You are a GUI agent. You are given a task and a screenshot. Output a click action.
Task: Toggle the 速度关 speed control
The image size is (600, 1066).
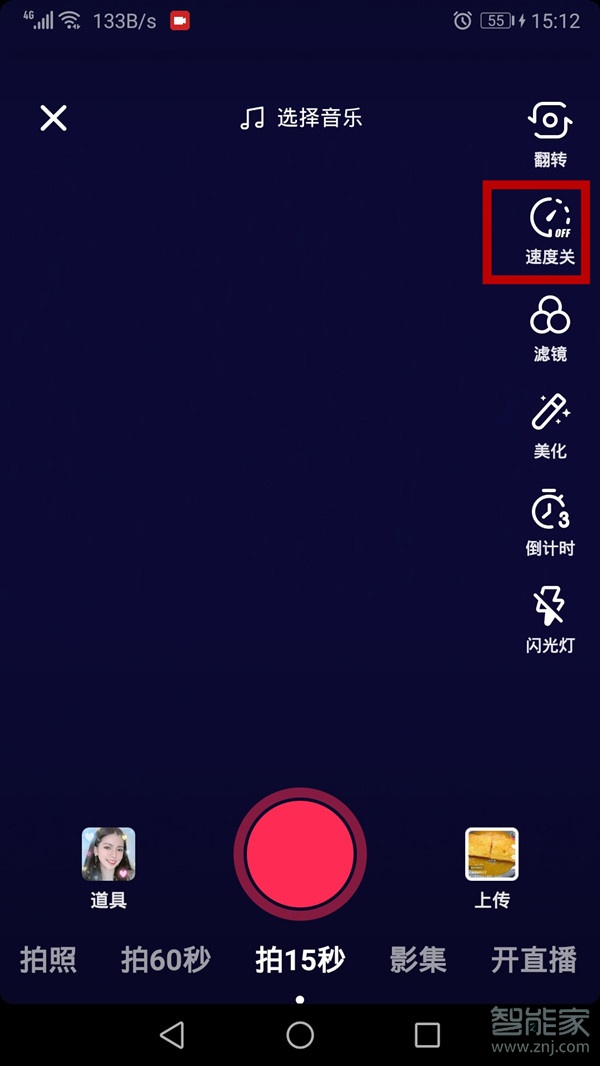(549, 230)
